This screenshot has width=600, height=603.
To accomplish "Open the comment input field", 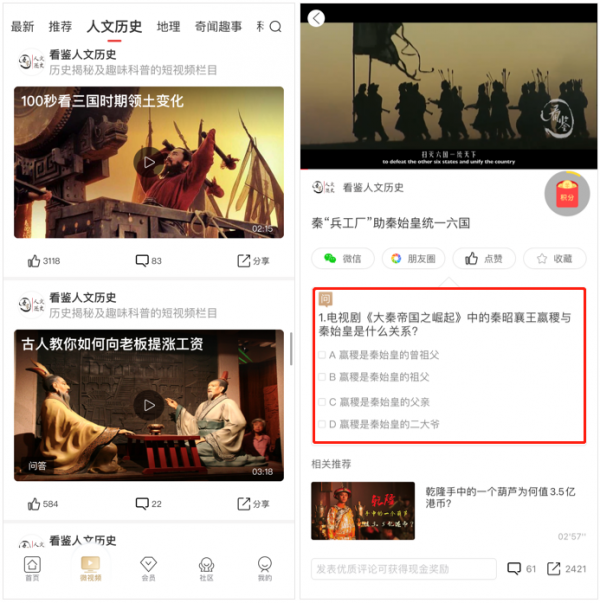I will [x=403, y=569].
